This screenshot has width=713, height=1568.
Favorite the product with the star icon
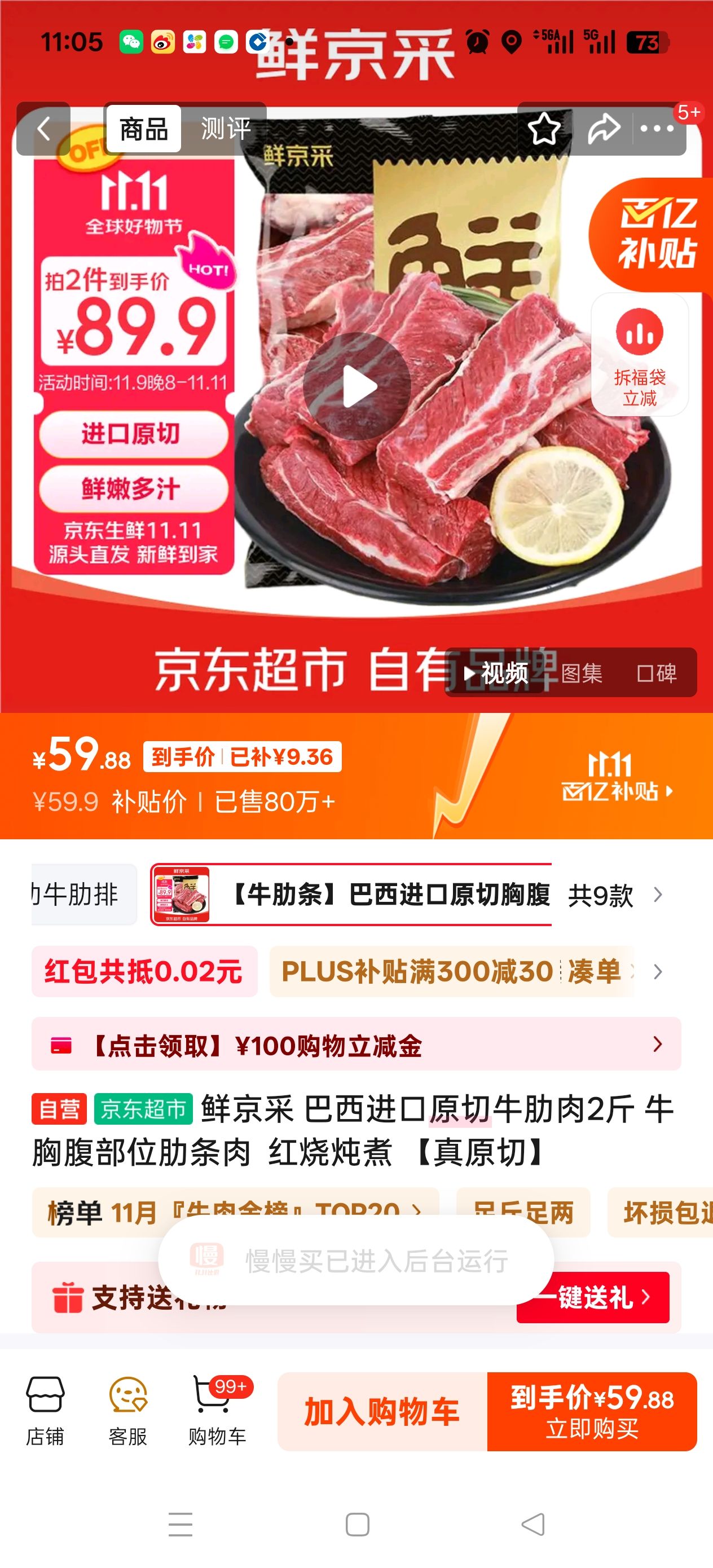[545, 129]
